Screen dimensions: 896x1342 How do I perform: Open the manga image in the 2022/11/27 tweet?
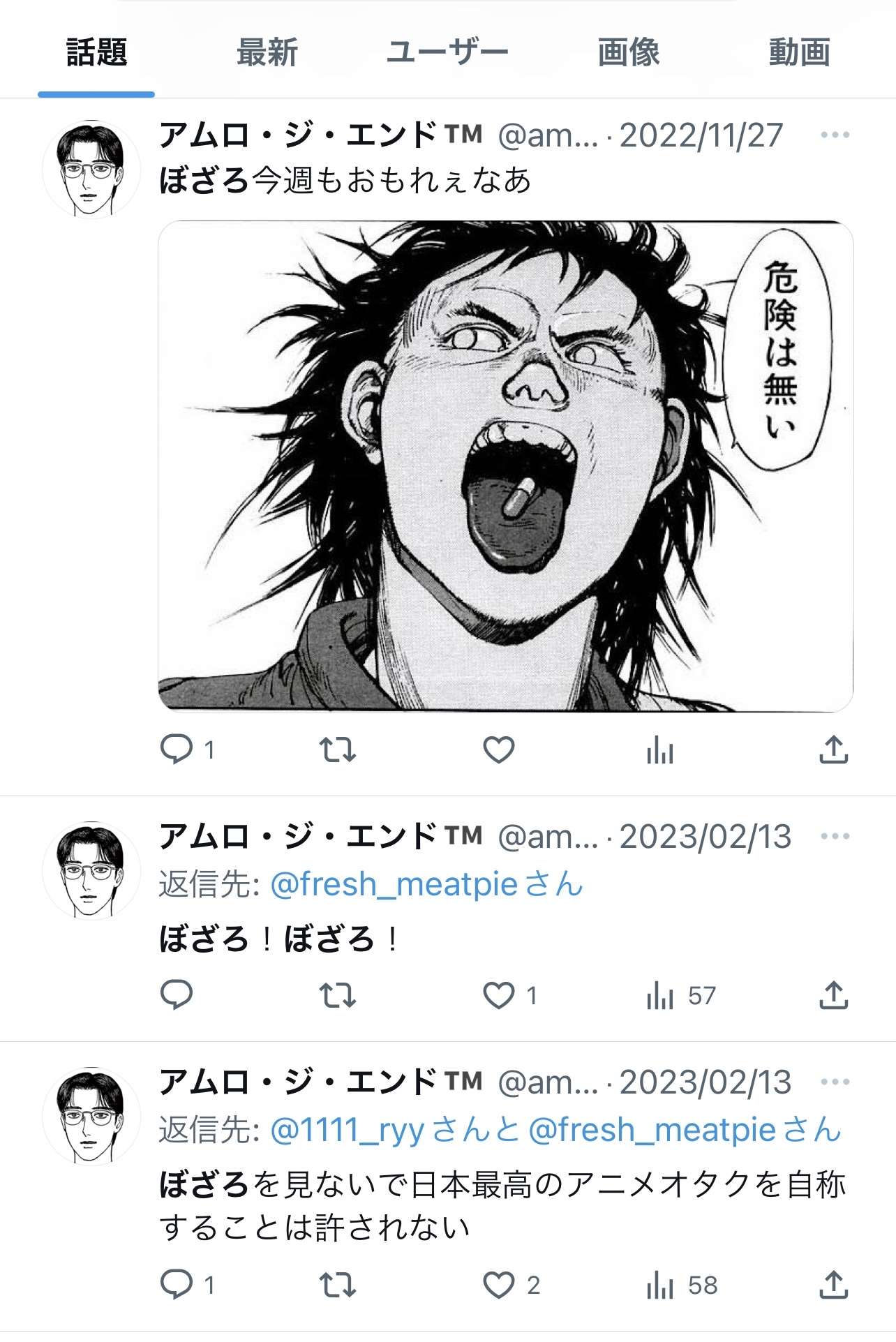pyautogui.click(x=505, y=466)
